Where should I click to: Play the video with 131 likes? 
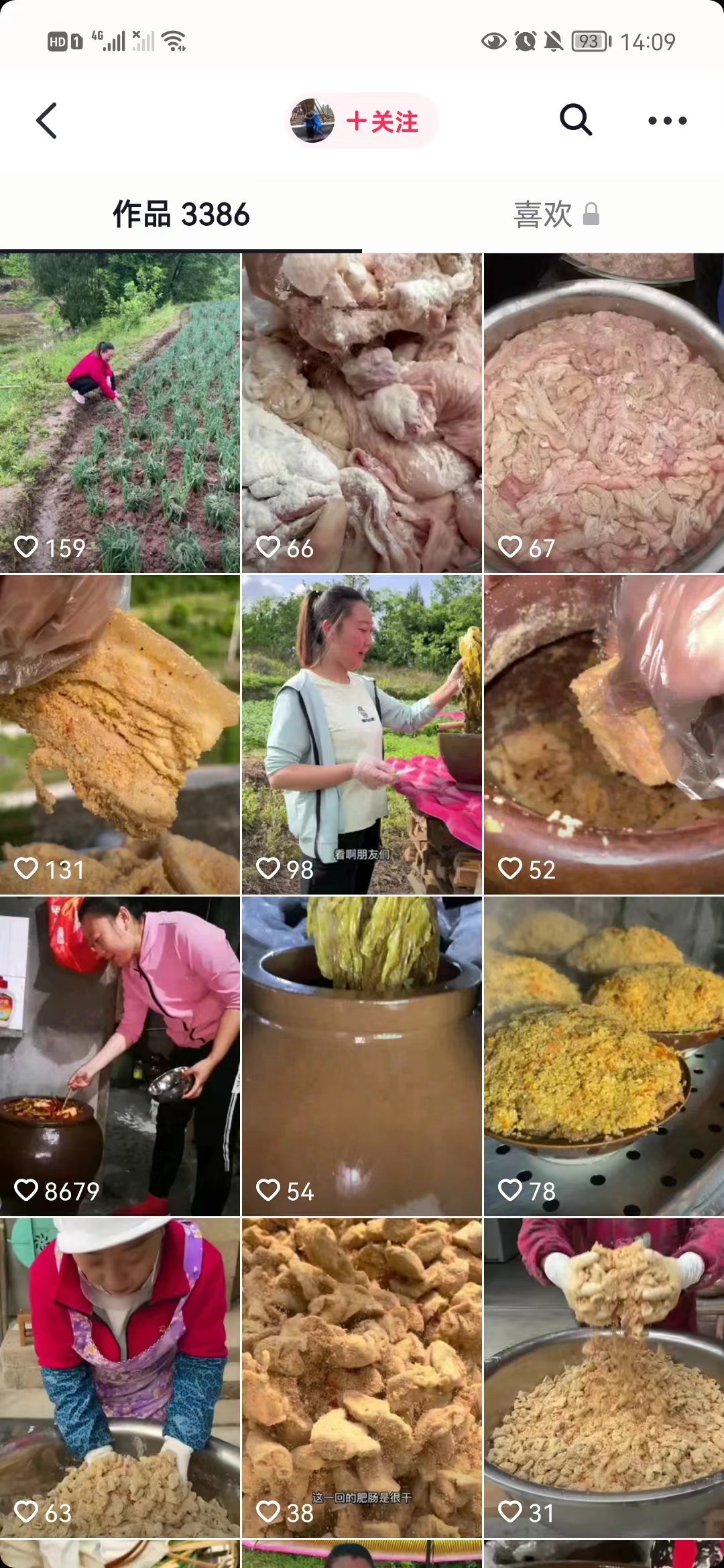point(120,734)
